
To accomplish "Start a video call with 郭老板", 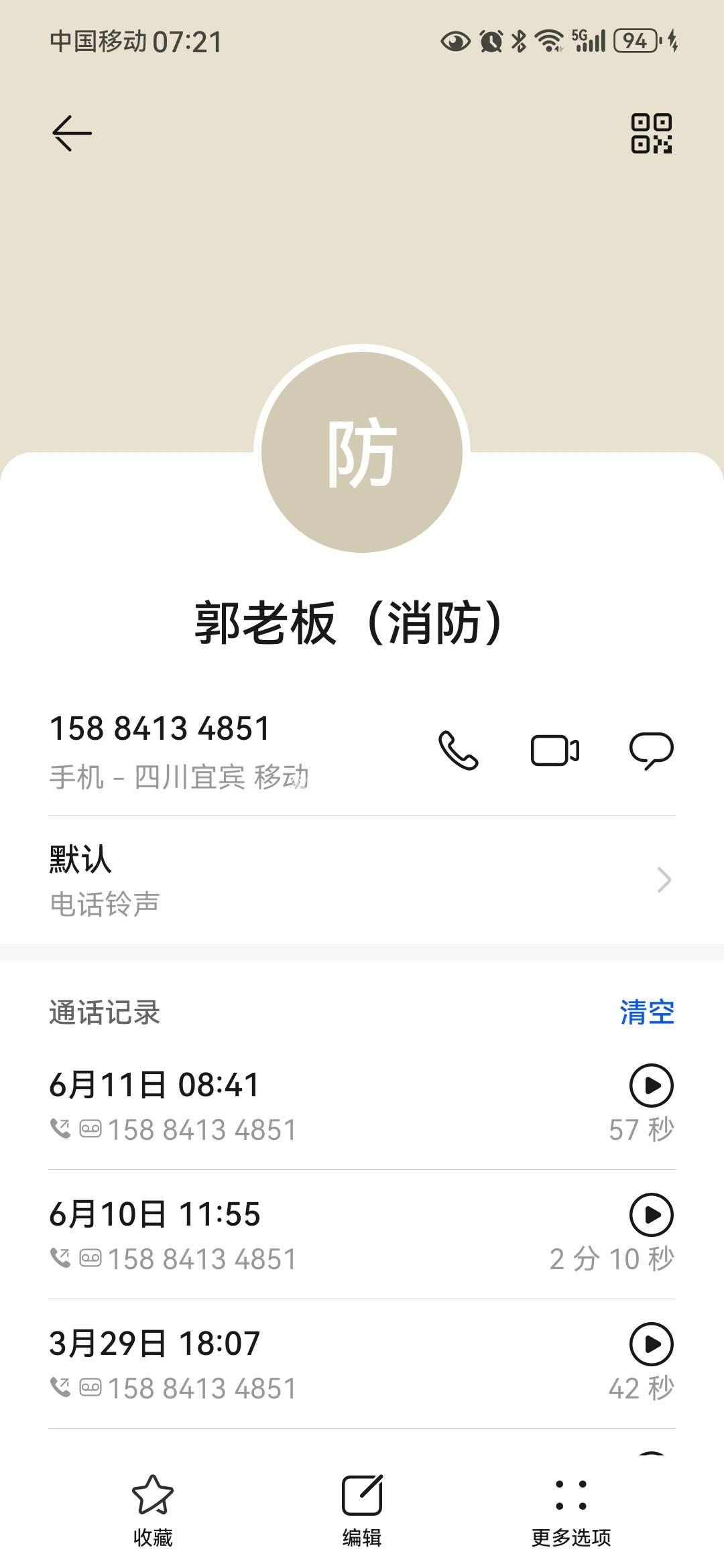I will pos(555,750).
